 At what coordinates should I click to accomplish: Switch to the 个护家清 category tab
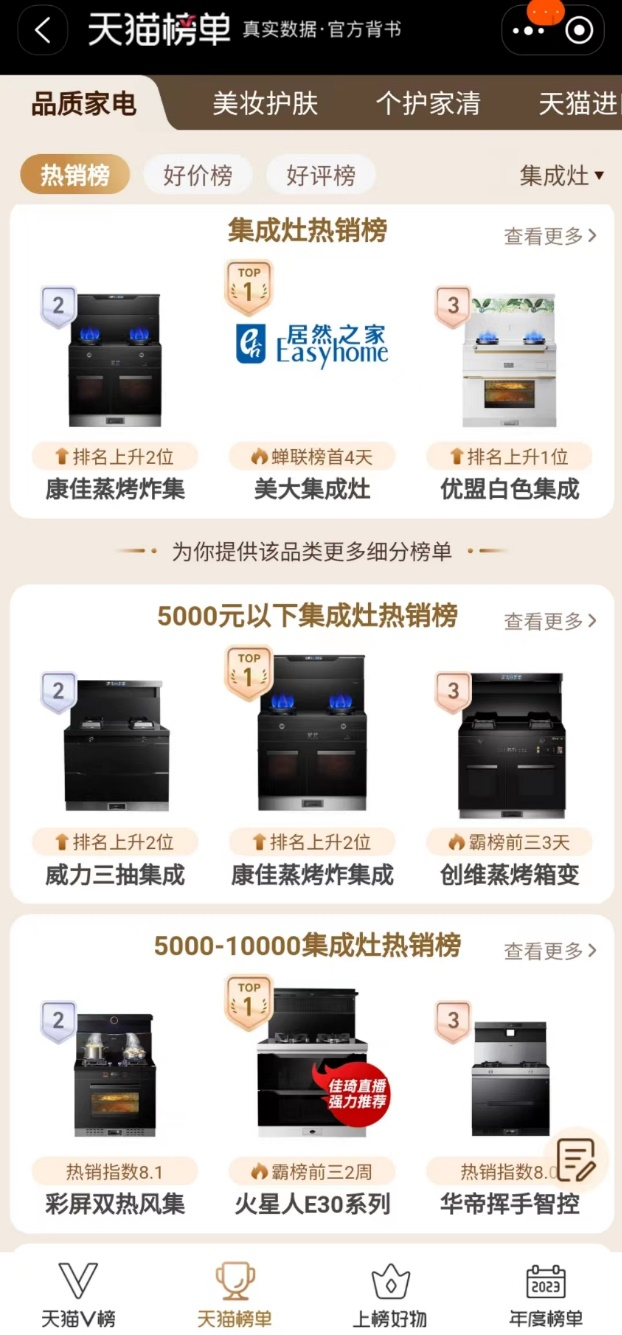pos(428,103)
